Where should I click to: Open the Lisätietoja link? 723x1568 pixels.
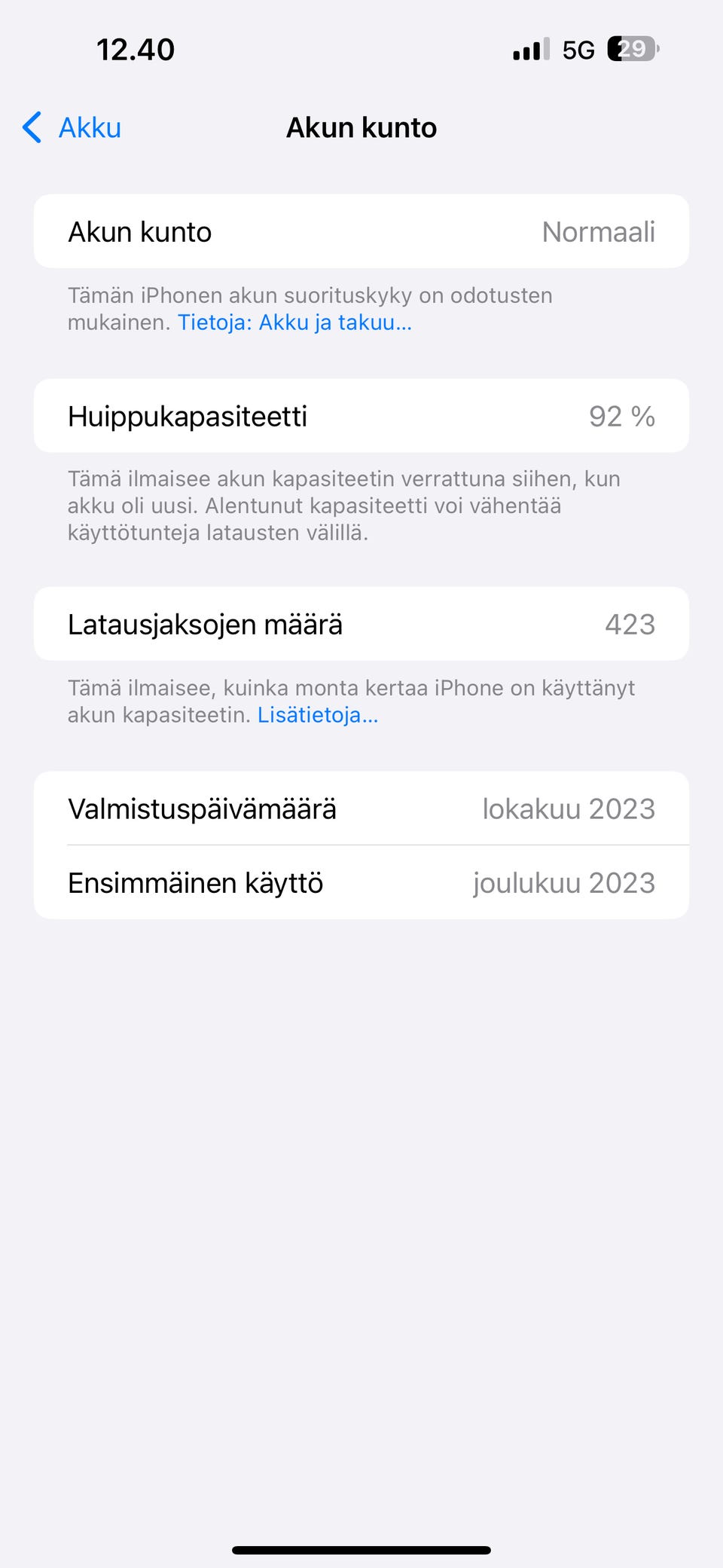tap(318, 714)
